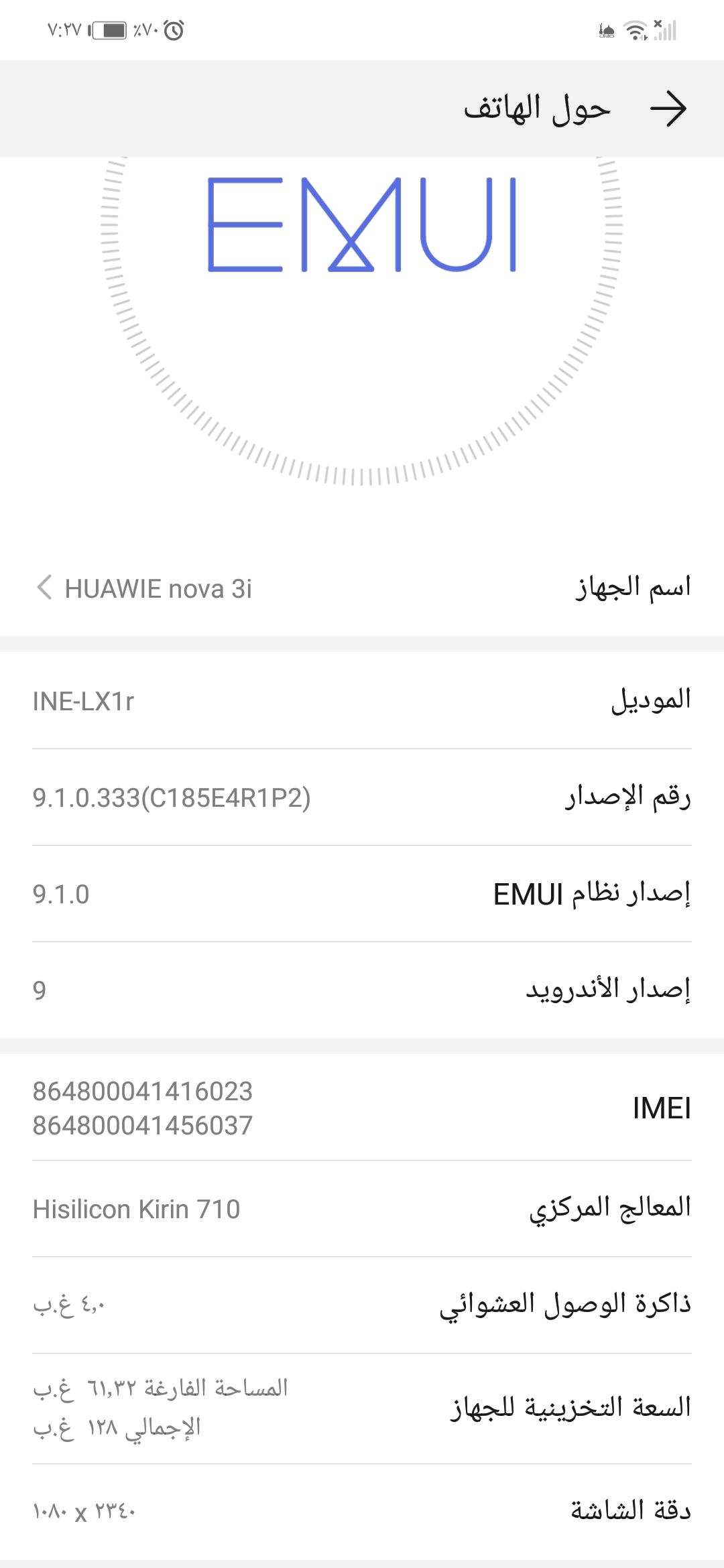Tap the 70% battery percentage text
Screen dimensions: 724x1568
point(144,29)
